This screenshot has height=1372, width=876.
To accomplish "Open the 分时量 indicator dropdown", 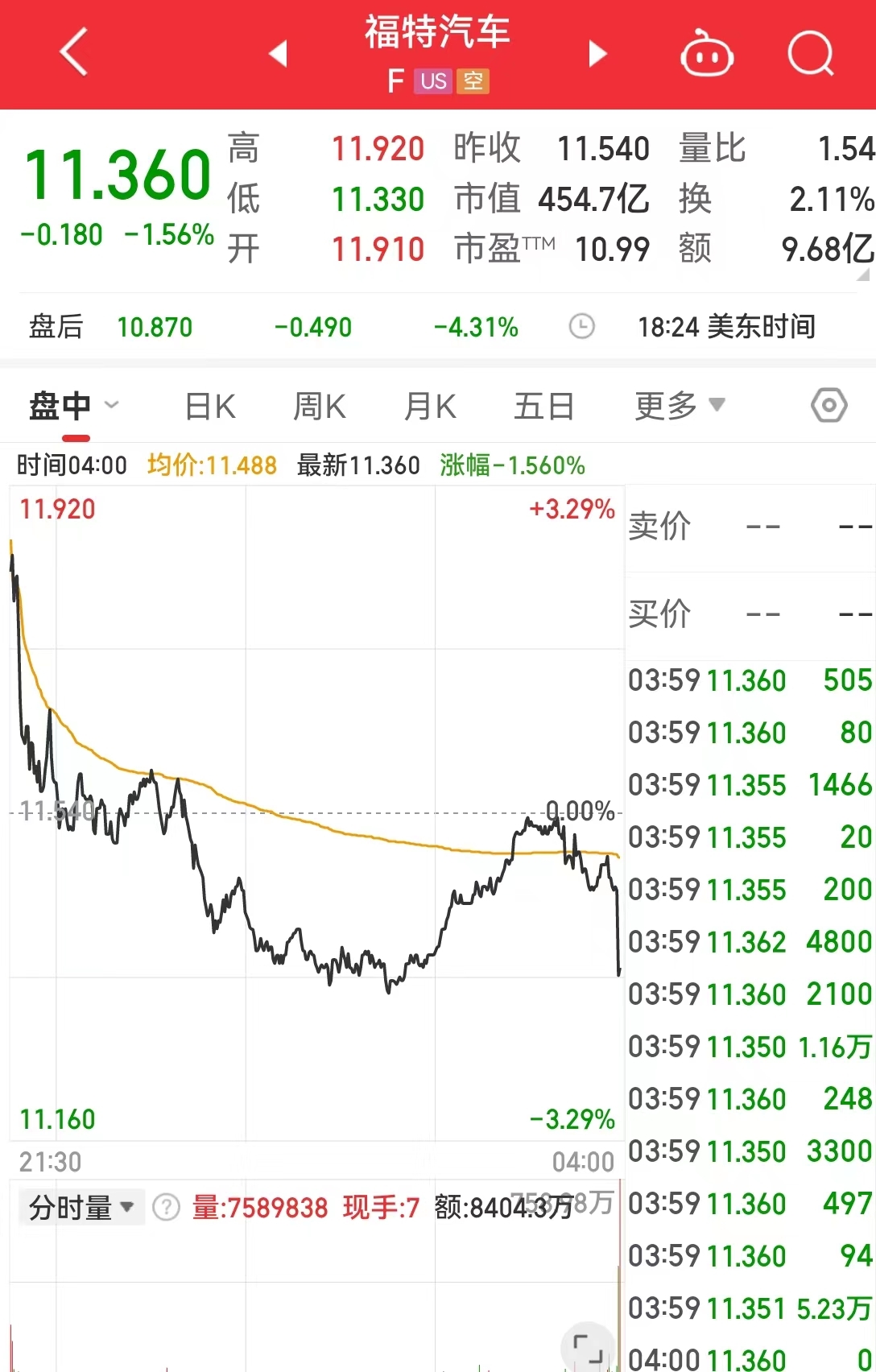I will (81, 1208).
